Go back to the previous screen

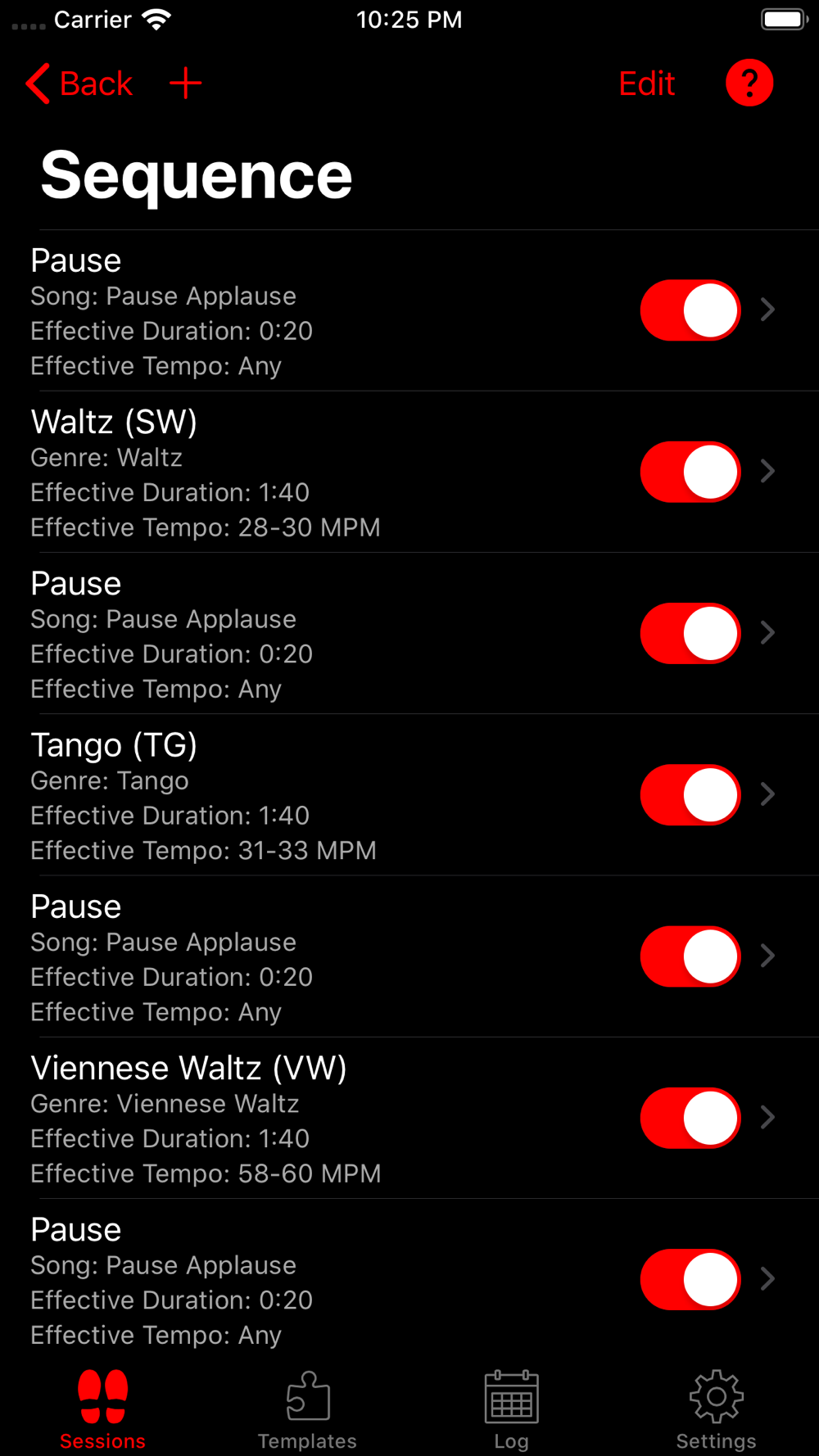79,84
